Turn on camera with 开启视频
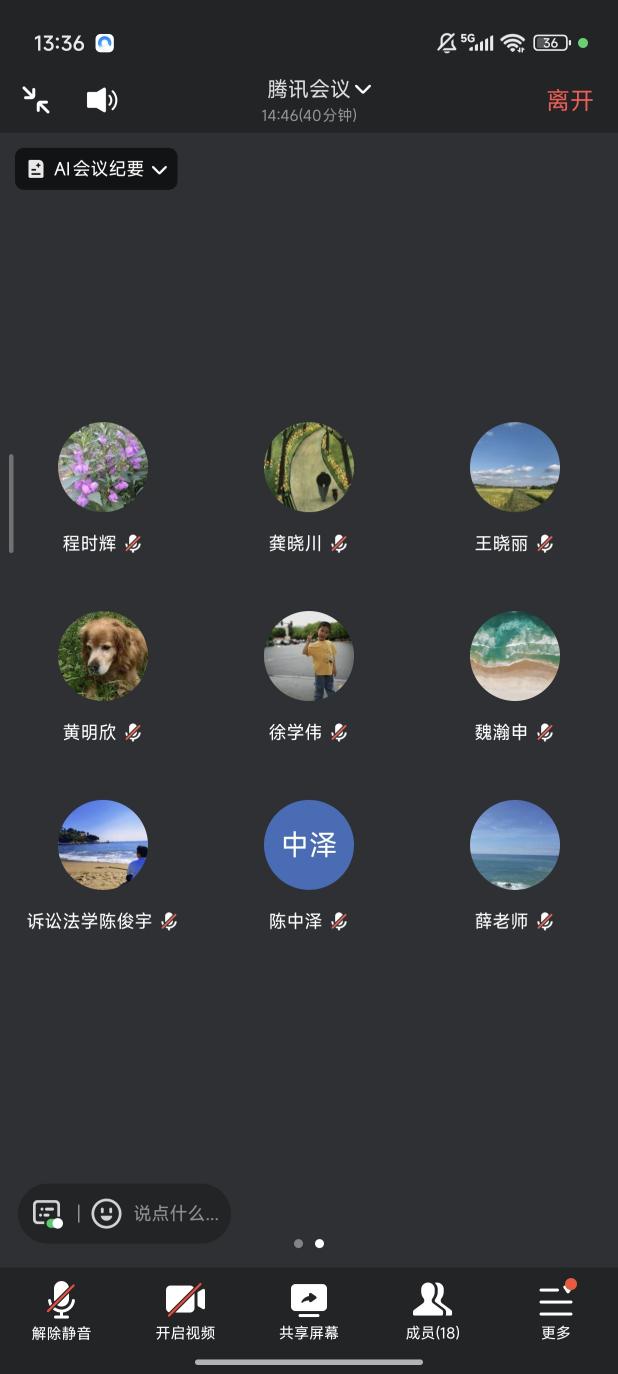 185,1310
